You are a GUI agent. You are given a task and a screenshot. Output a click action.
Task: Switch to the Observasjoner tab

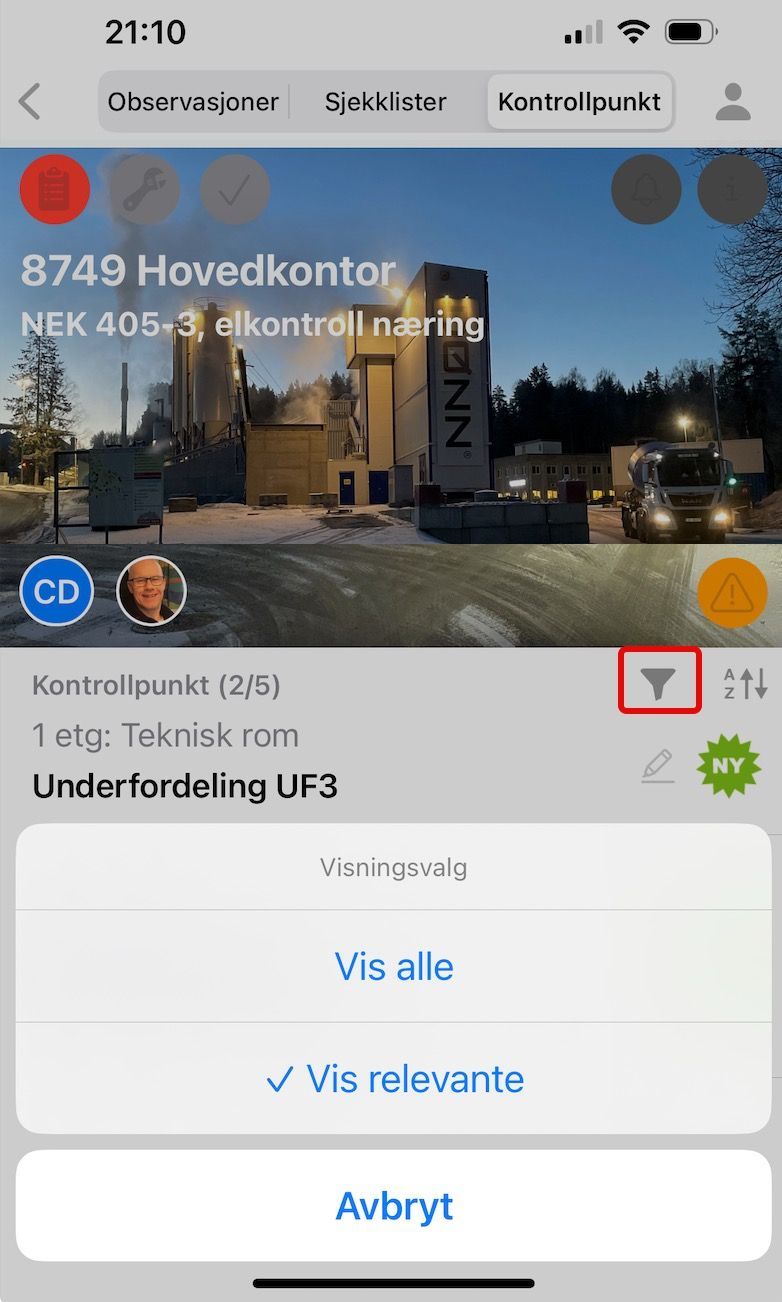(193, 102)
